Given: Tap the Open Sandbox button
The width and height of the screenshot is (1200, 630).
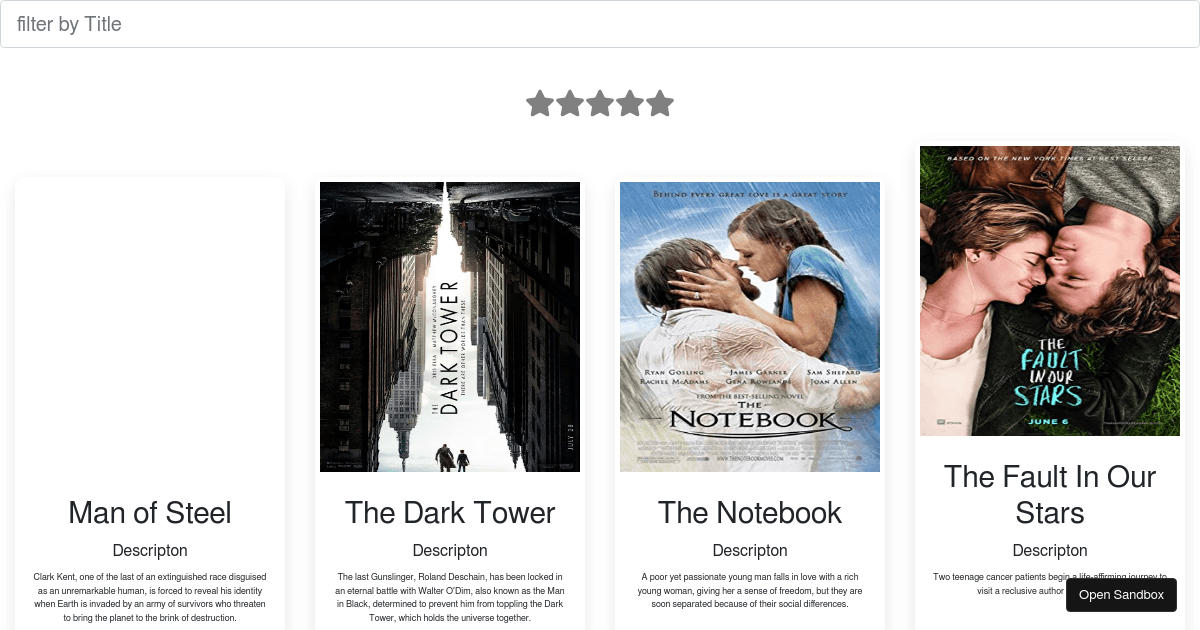Looking at the screenshot, I should [1121, 595].
